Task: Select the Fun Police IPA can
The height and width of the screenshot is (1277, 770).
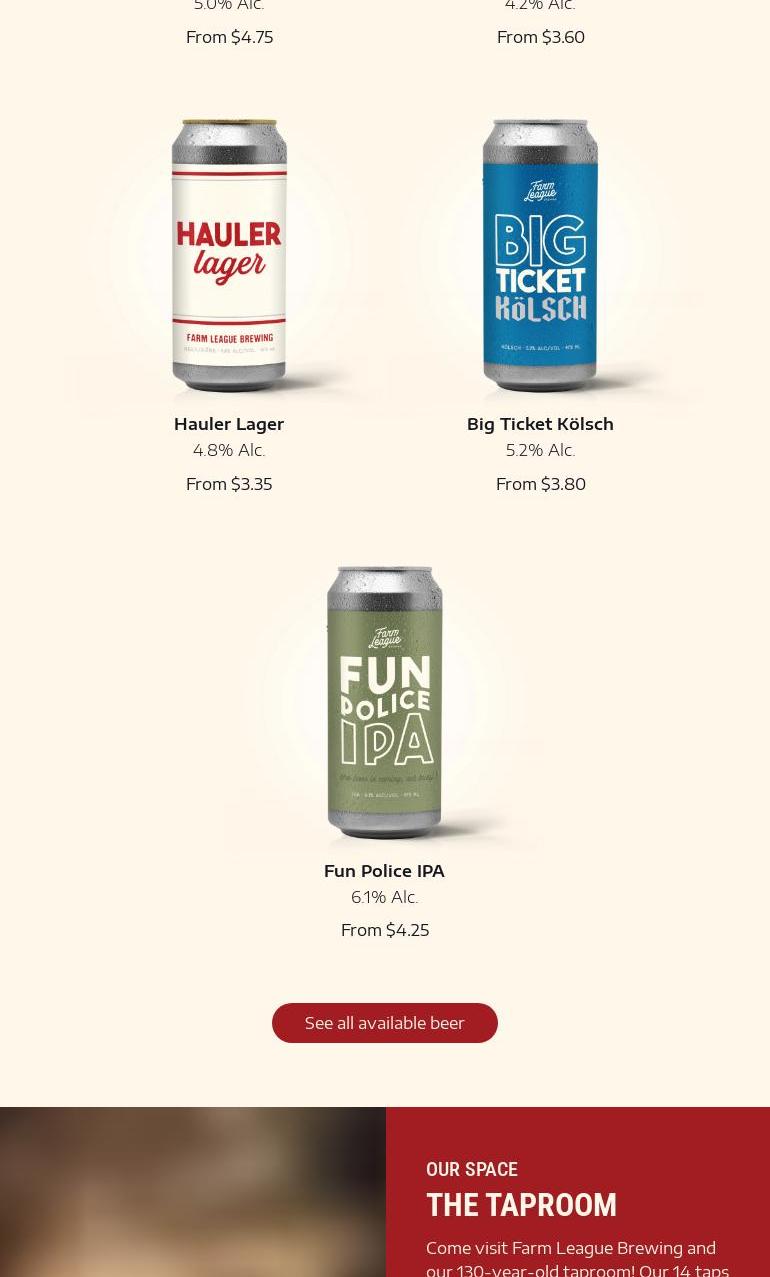Action: (x=384, y=702)
